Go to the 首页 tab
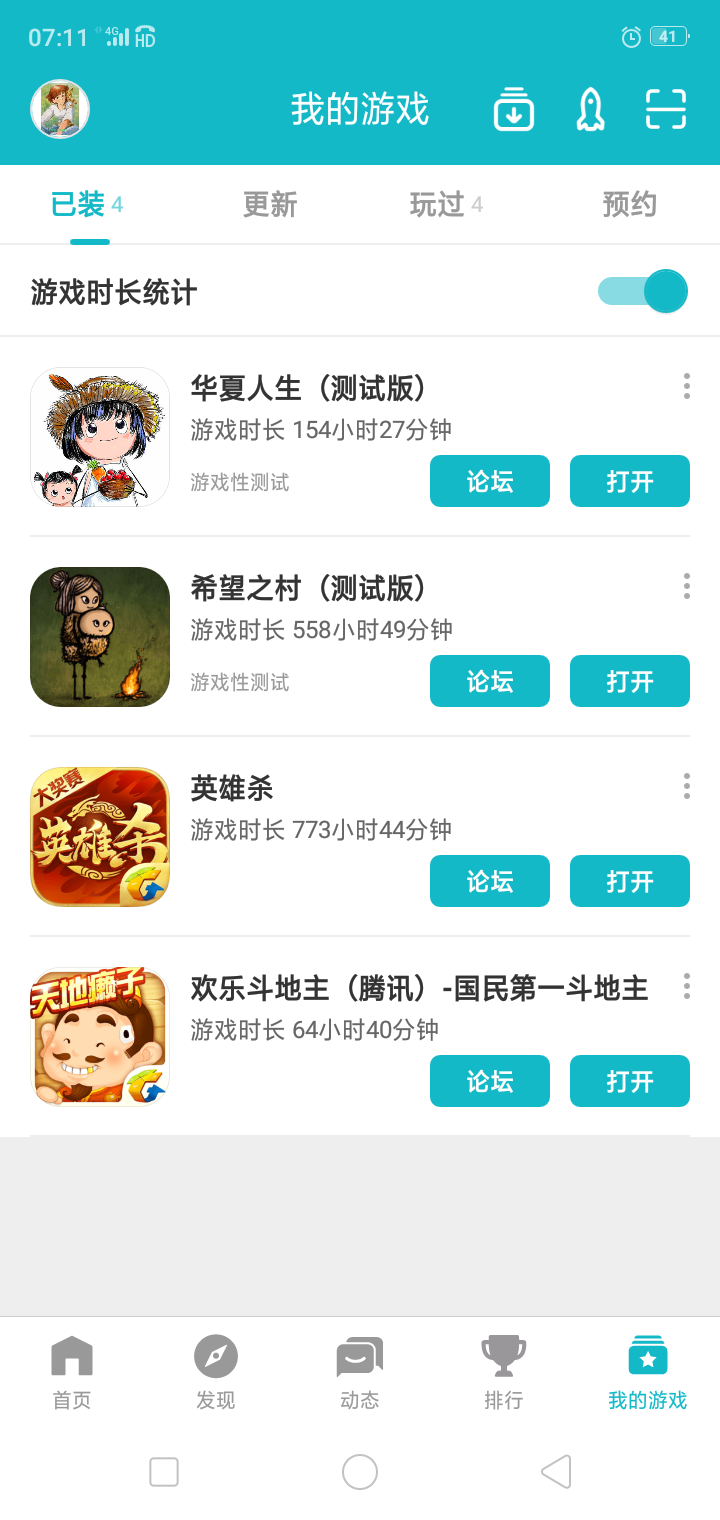Image resolution: width=720 pixels, height=1520 pixels. coord(72,1372)
